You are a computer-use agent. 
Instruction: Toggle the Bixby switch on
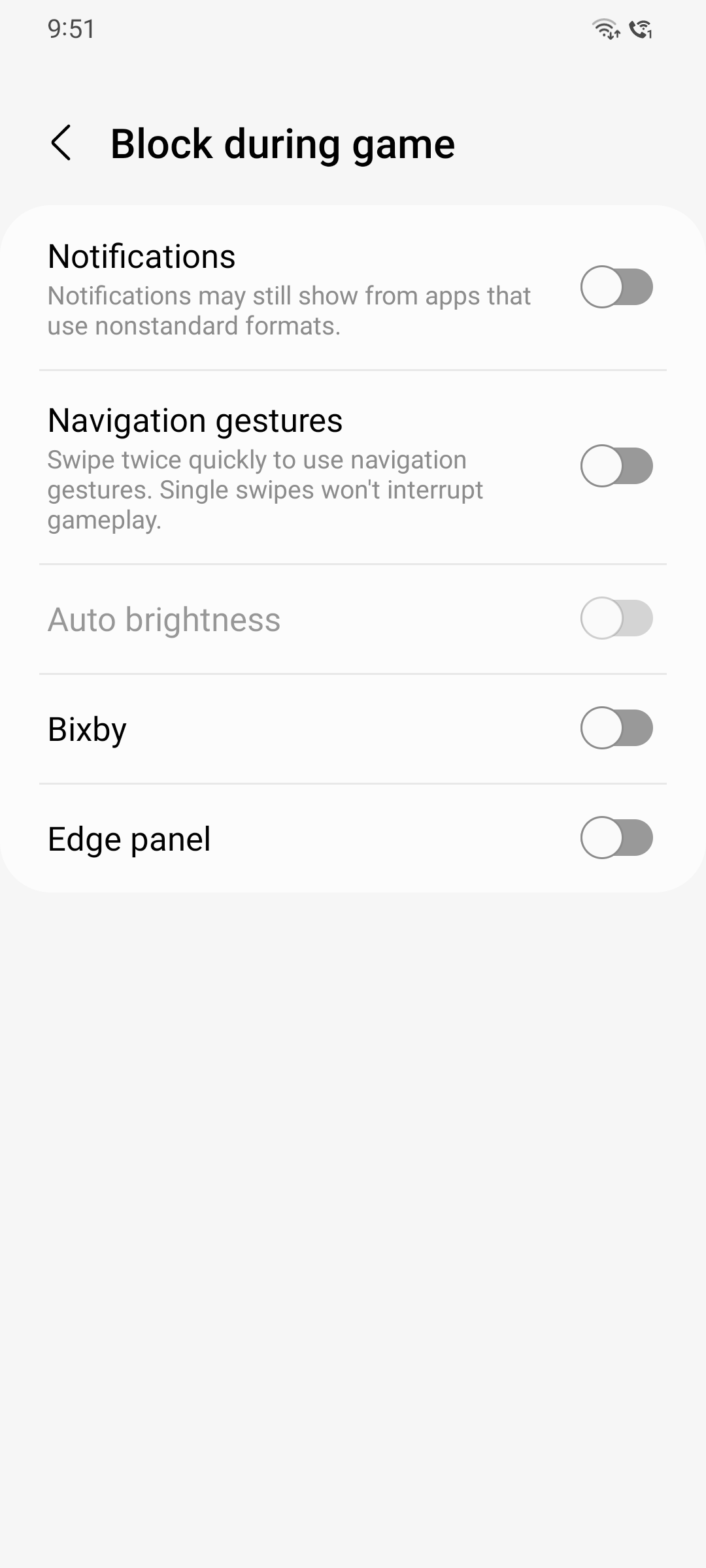tap(616, 728)
